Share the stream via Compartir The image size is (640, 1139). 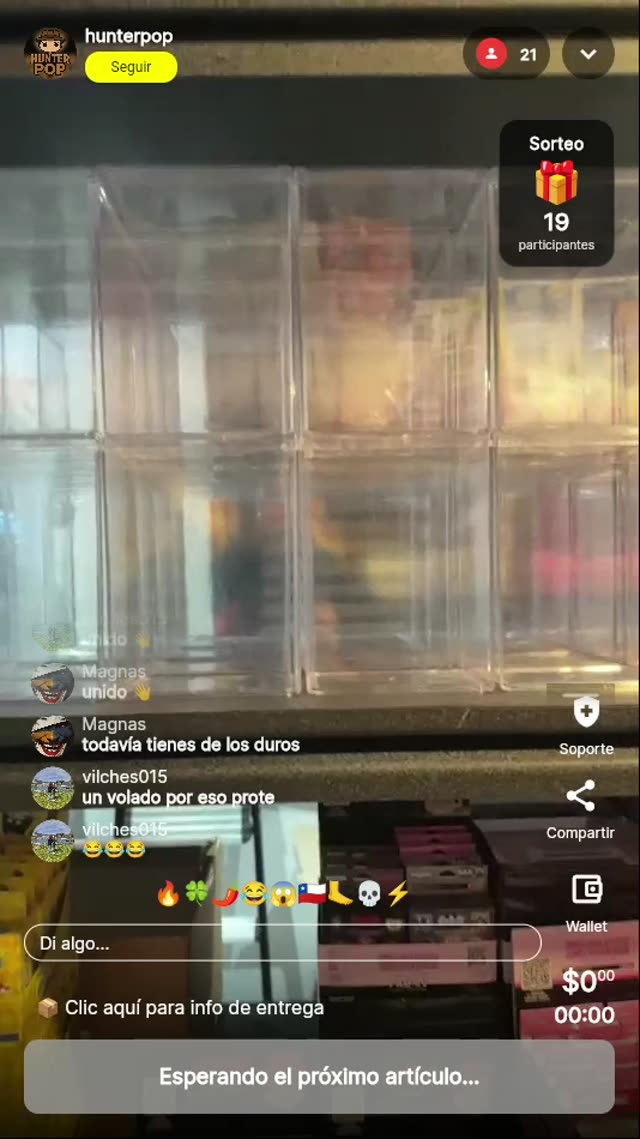581,808
